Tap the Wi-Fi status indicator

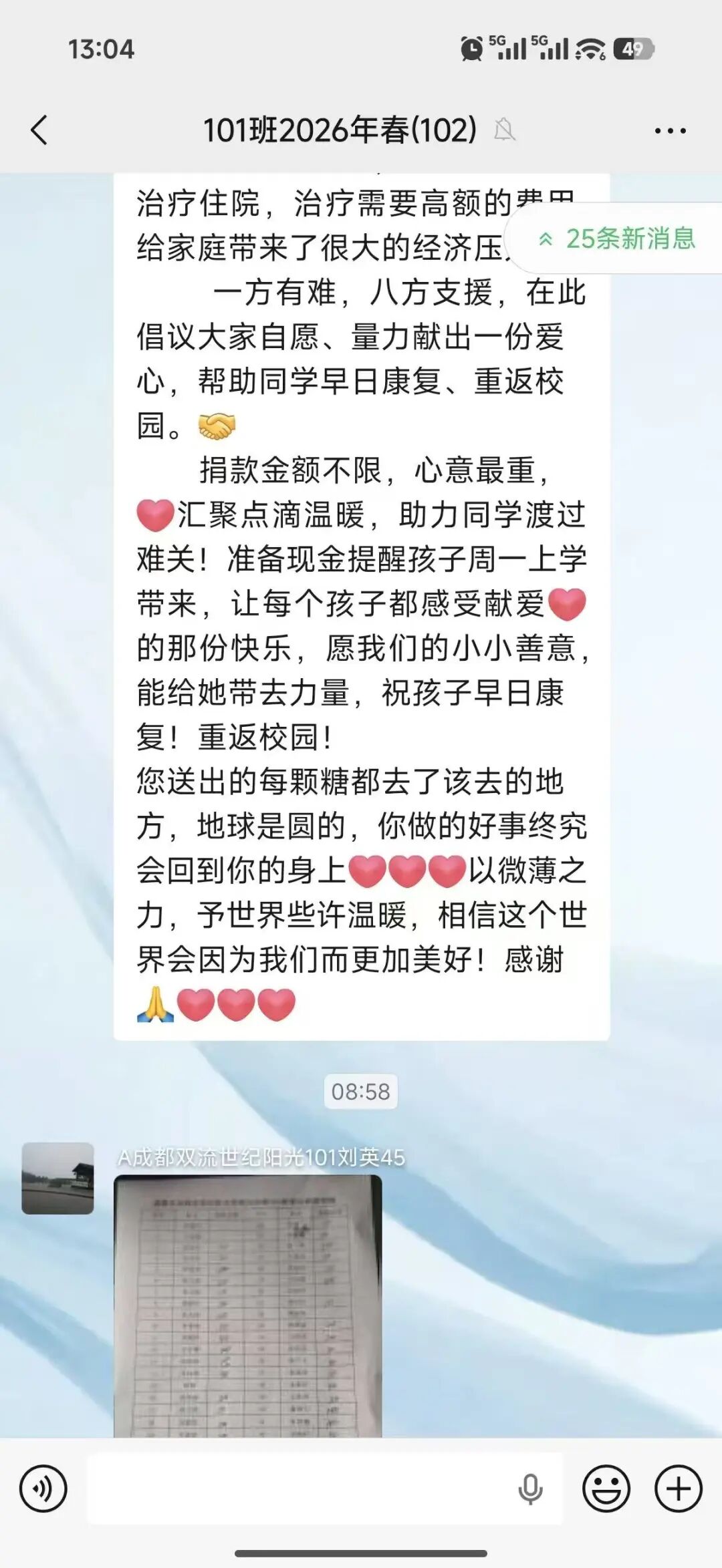(588, 47)
